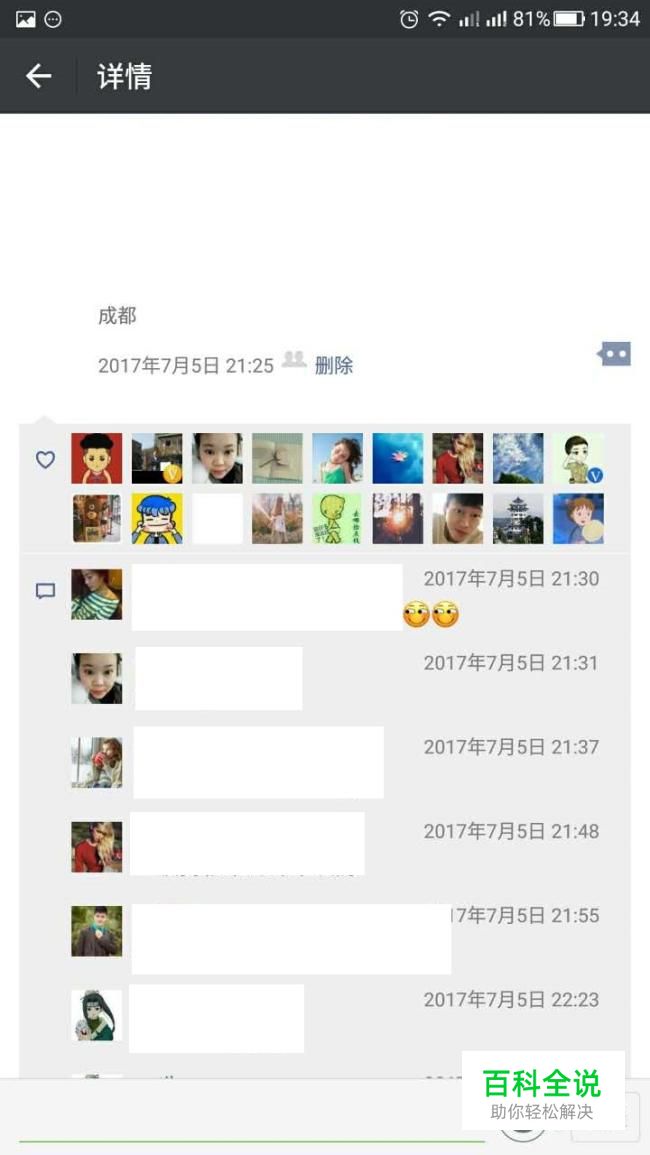Open the commenter from 21:31

coord(97,678)
